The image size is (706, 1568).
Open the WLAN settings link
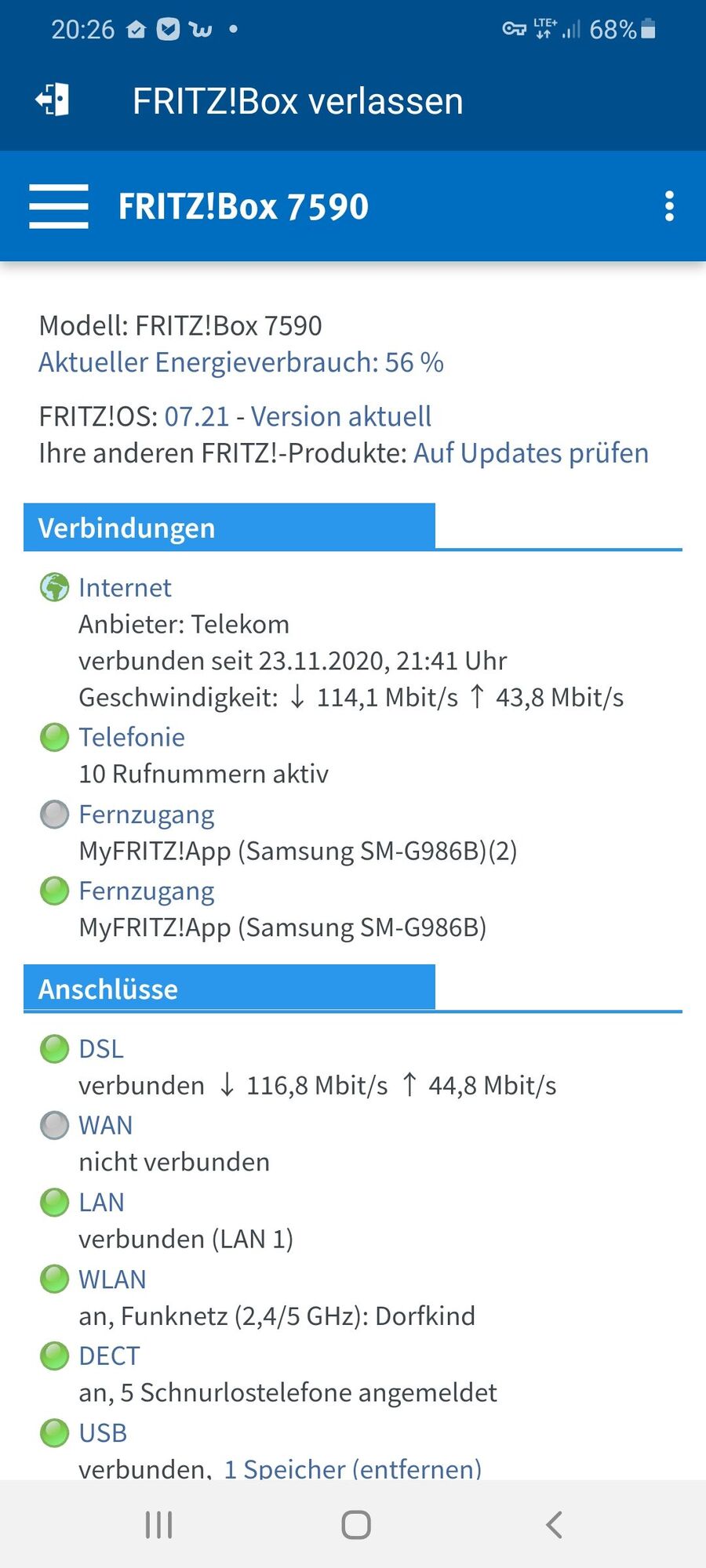112,1279
